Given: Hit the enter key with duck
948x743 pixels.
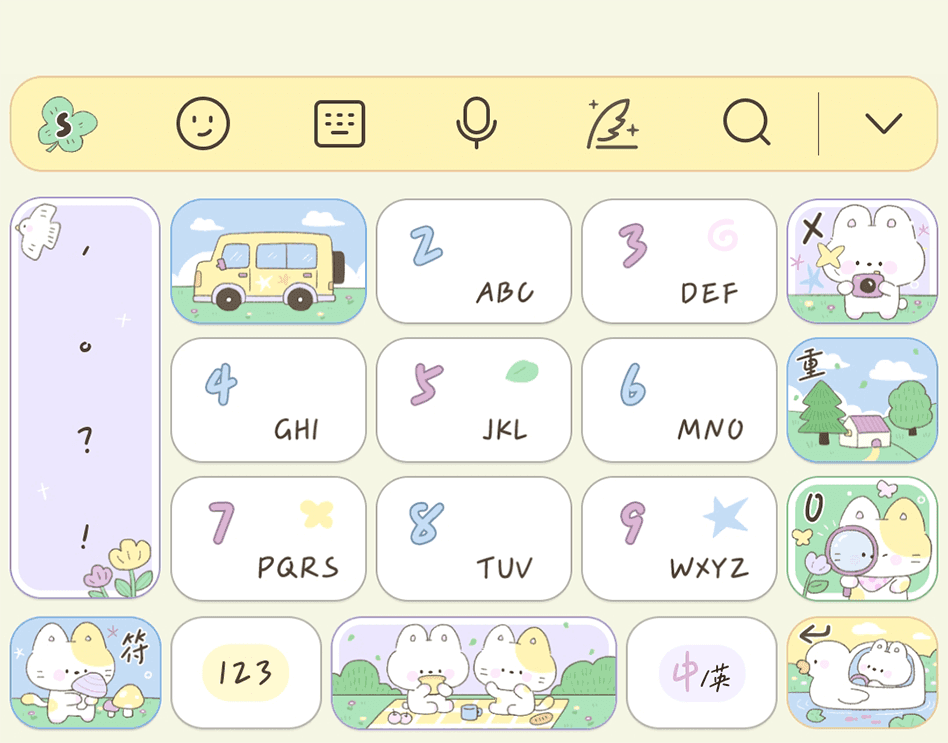Looking at the screenshot, I should click(862, 673).
